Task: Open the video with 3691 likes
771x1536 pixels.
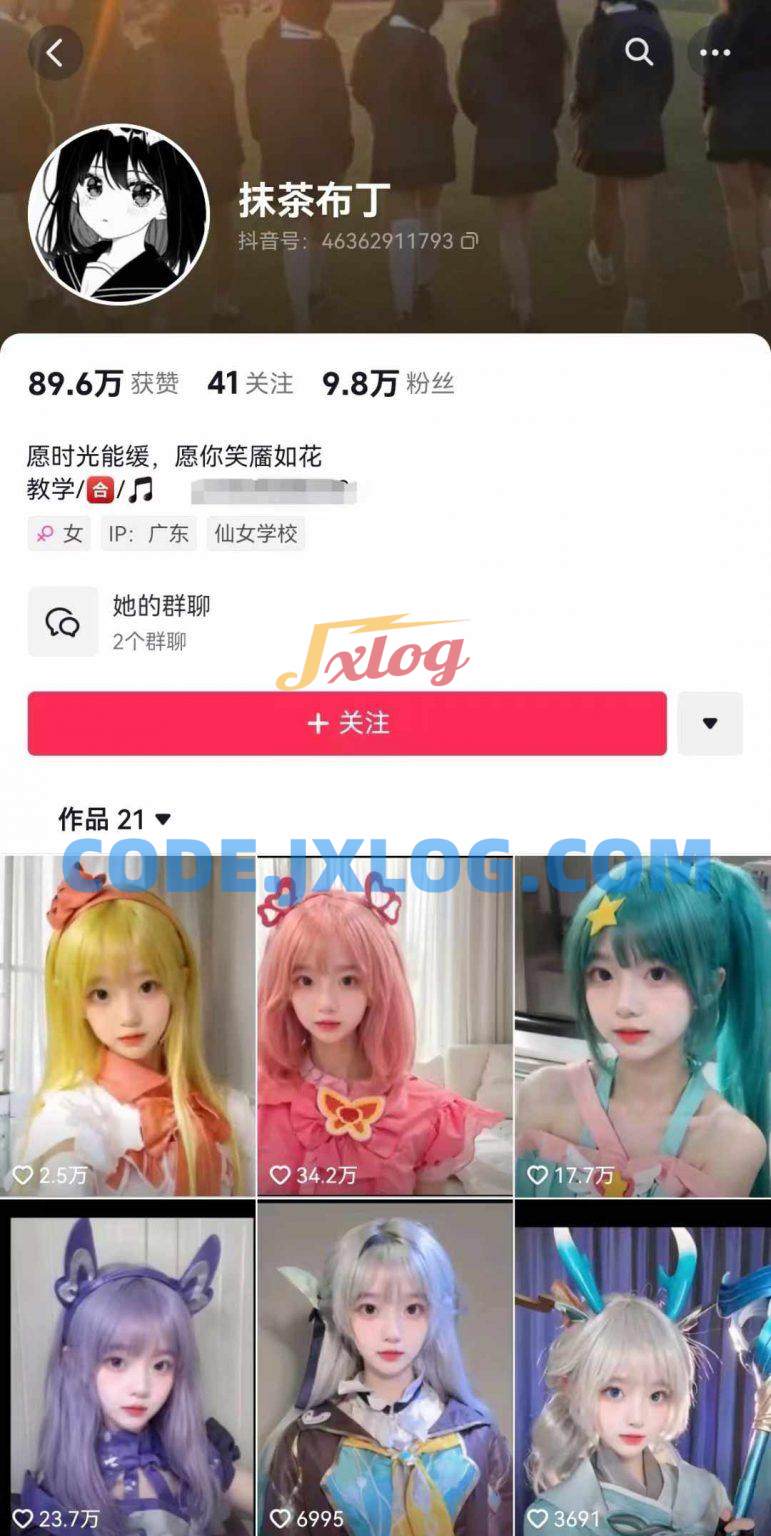Action: point(643,1370)
